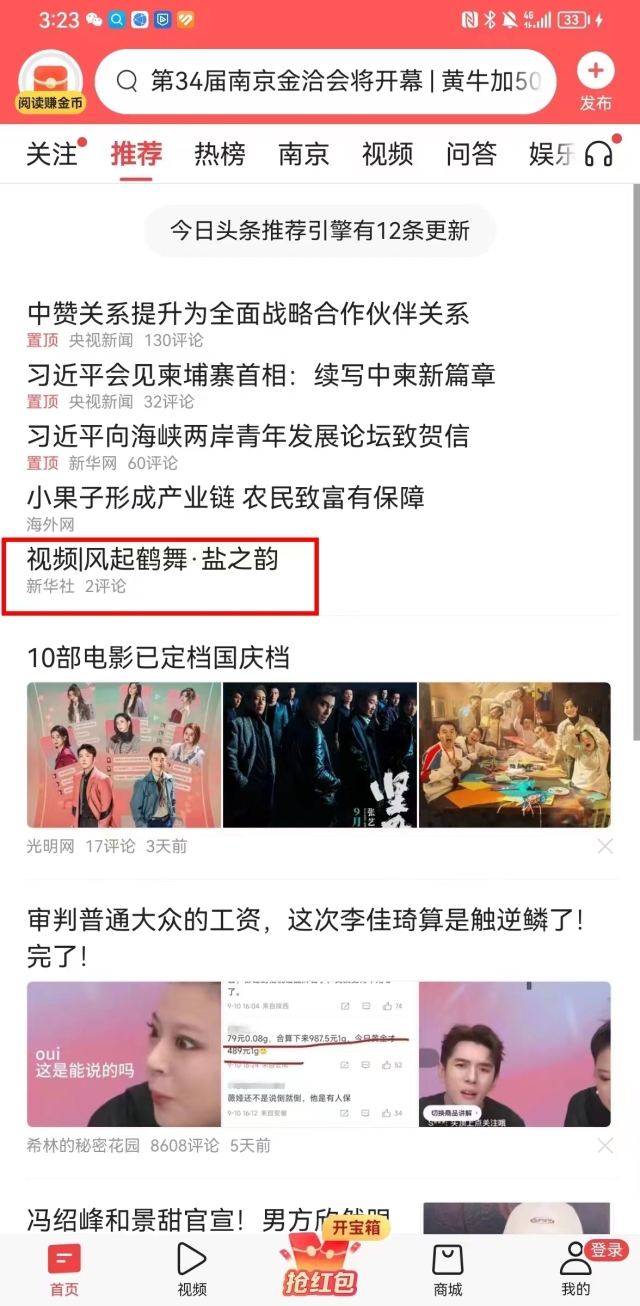Open 视频|风起鹤舞·盐之韵 article
Screen dimensions: 640x1306
click(x=152, y=560)
